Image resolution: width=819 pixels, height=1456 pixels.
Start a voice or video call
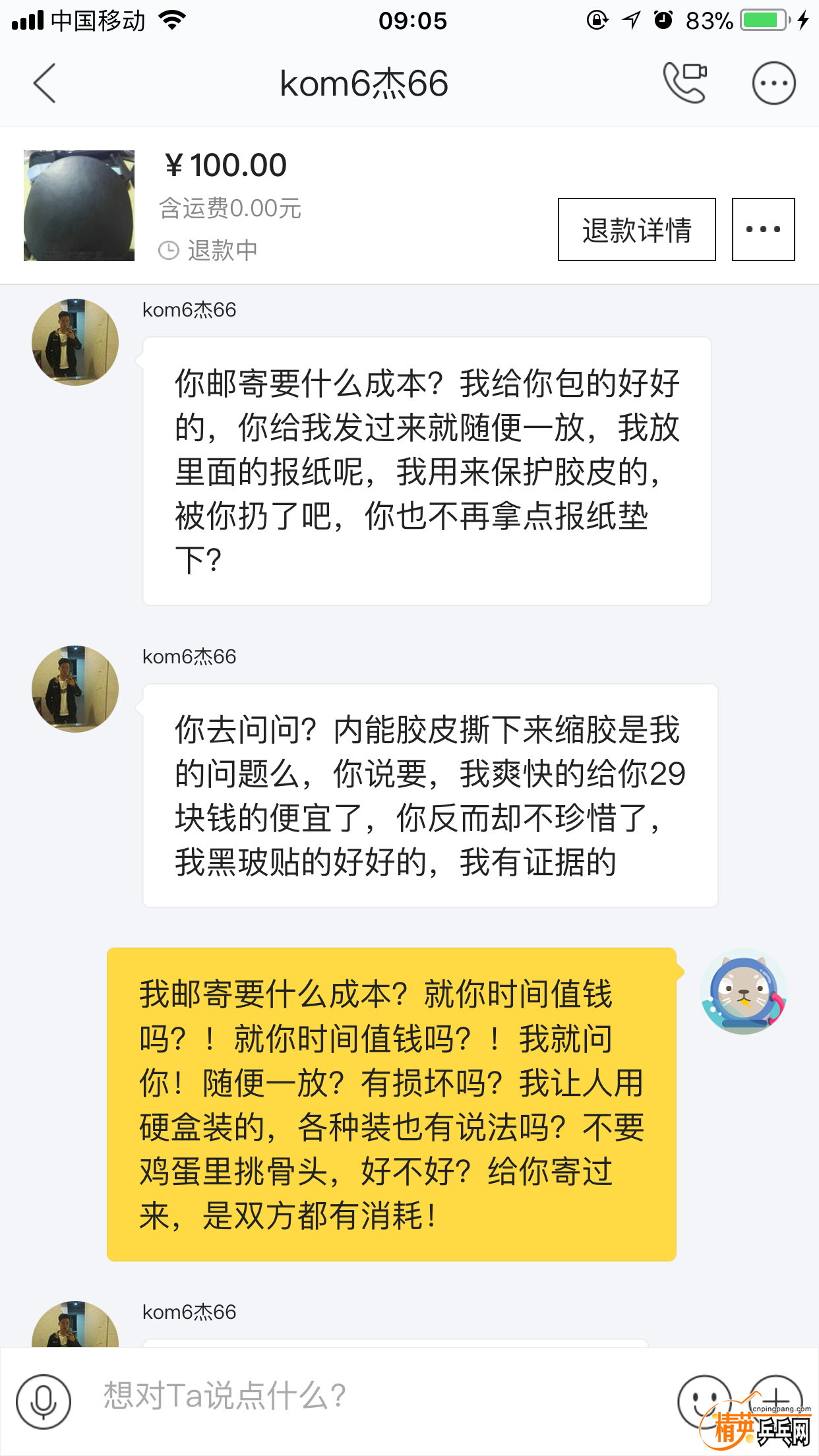tap(685, 83)
